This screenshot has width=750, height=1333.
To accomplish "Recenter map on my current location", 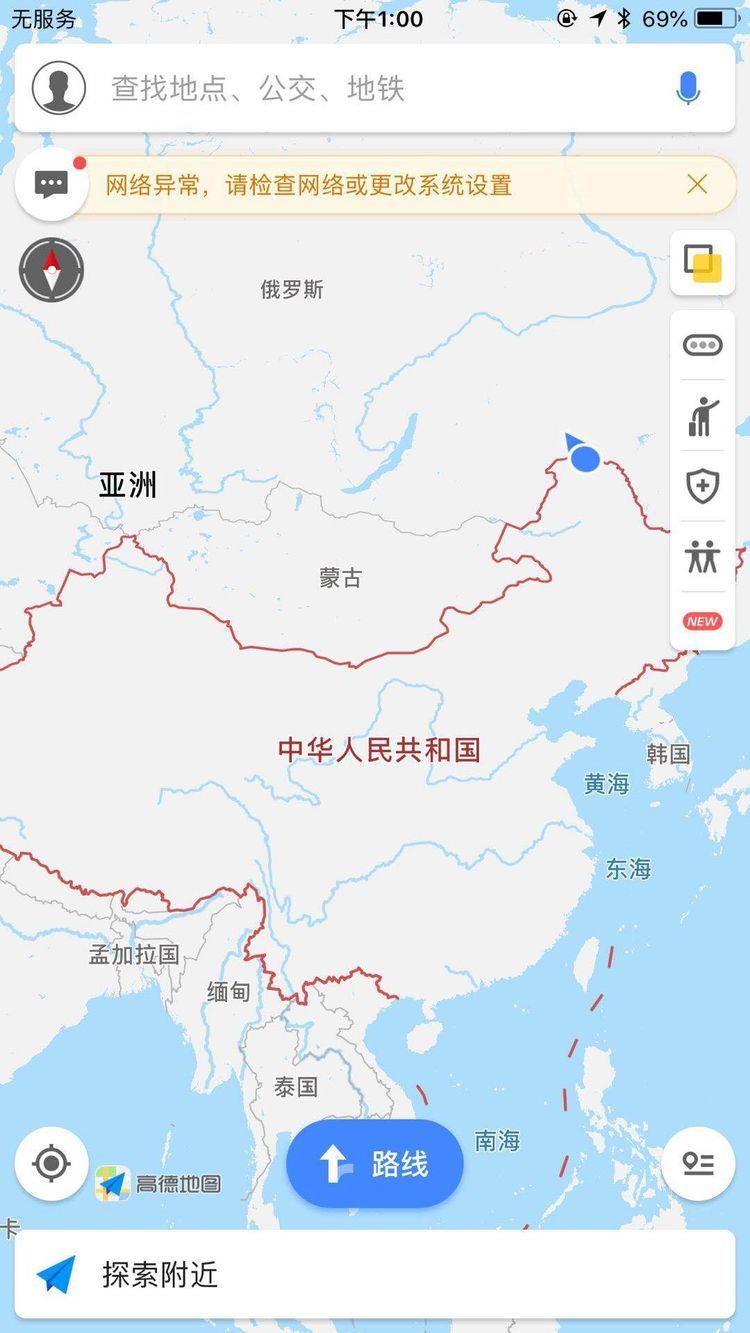I will (52, 1164).
